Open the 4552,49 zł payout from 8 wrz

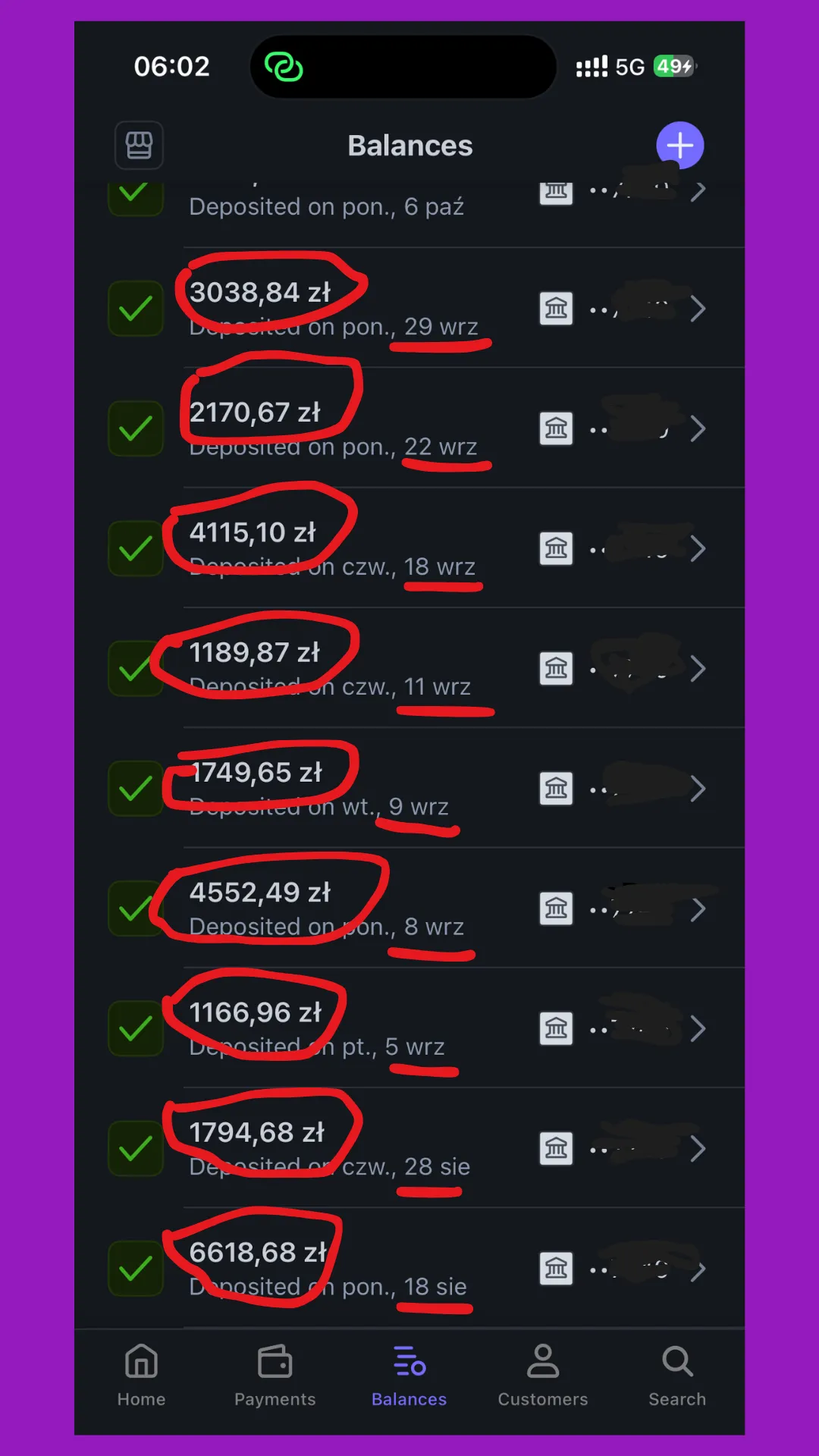pyautogui.click(x=409, y=908)
